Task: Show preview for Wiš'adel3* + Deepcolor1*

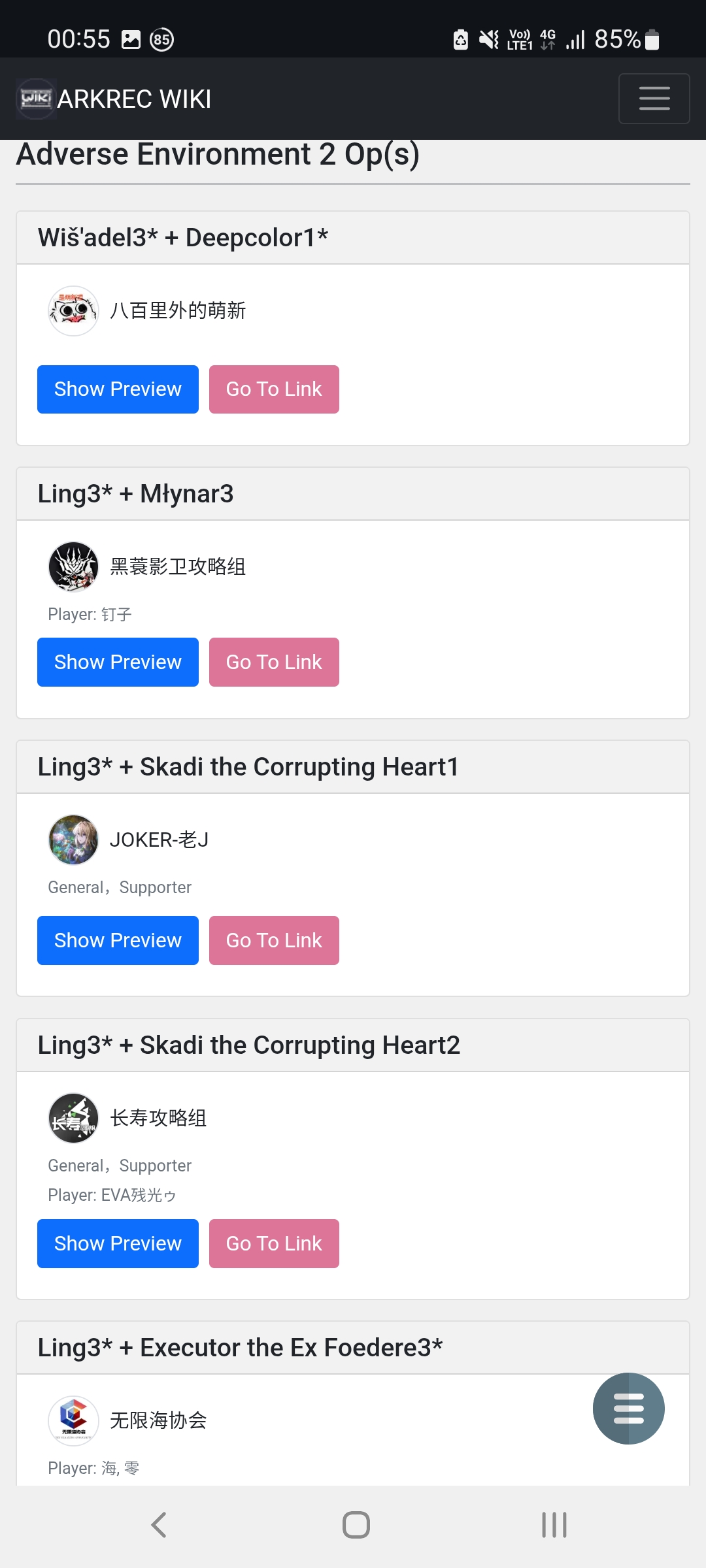Action: [x=118, y=389]
